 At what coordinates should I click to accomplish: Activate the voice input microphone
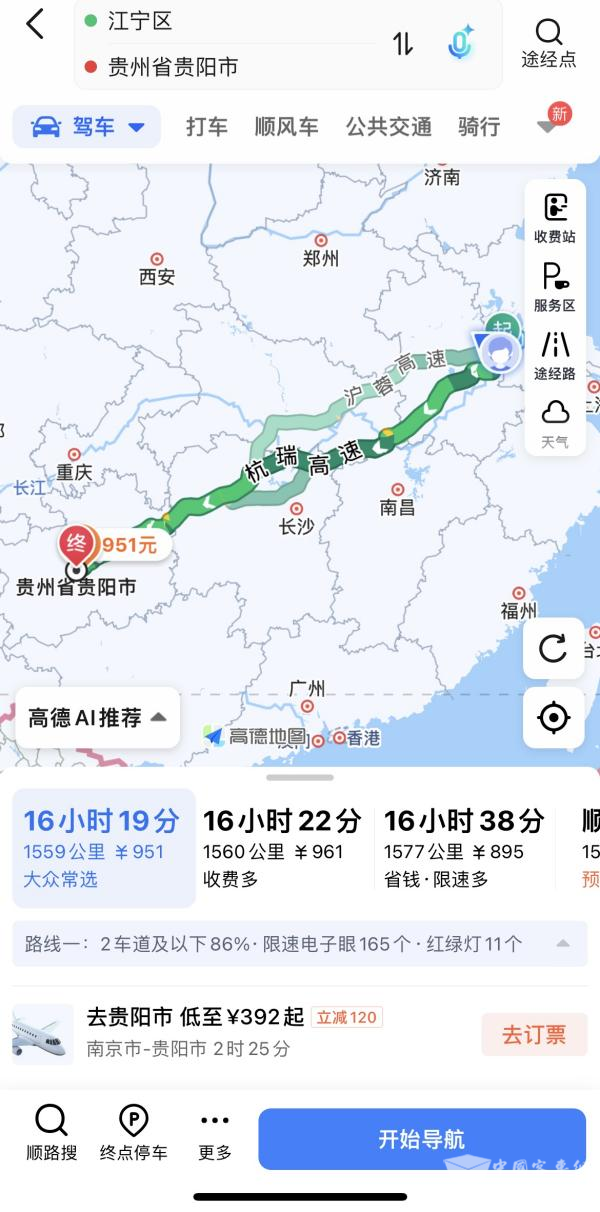tap(460, 44)
